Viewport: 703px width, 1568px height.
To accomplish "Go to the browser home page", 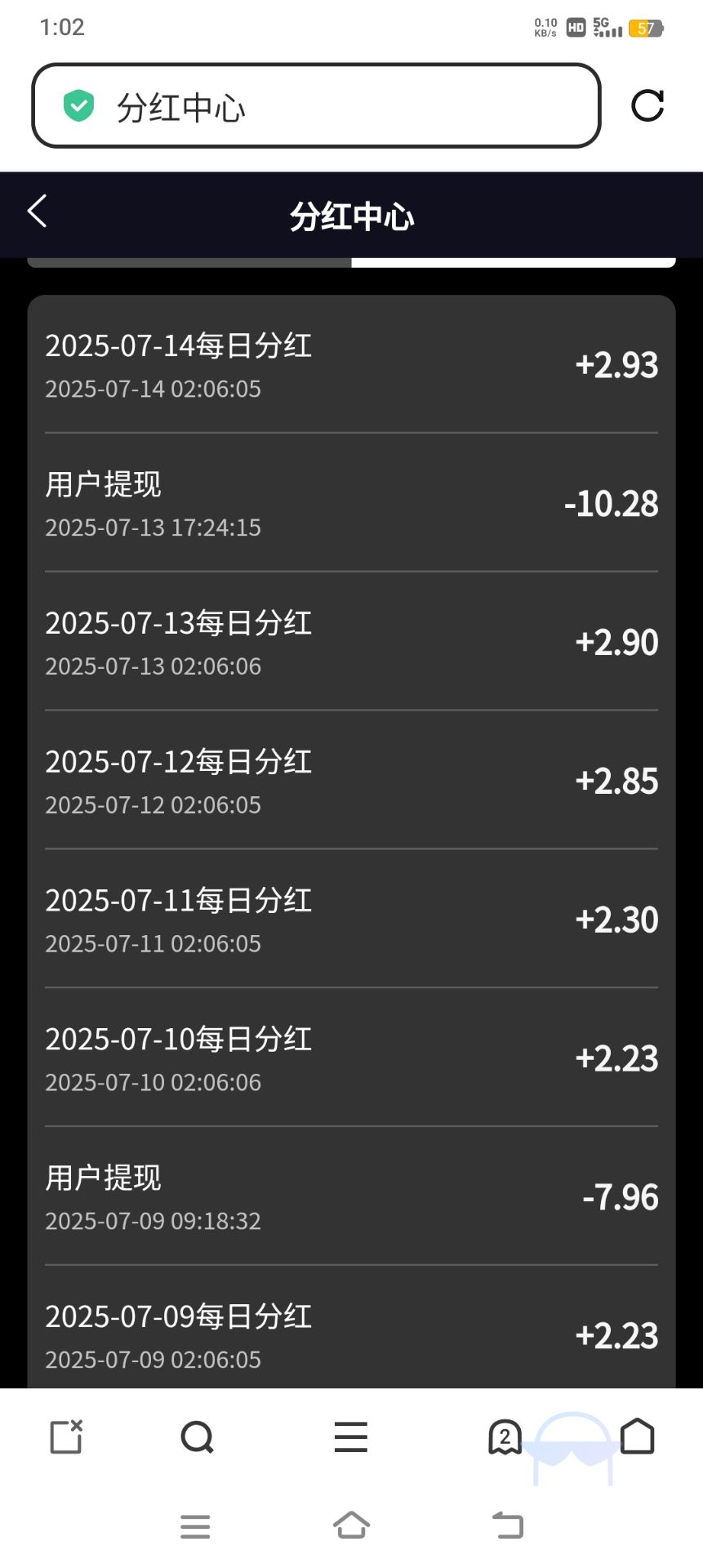I will point(638,1437).
